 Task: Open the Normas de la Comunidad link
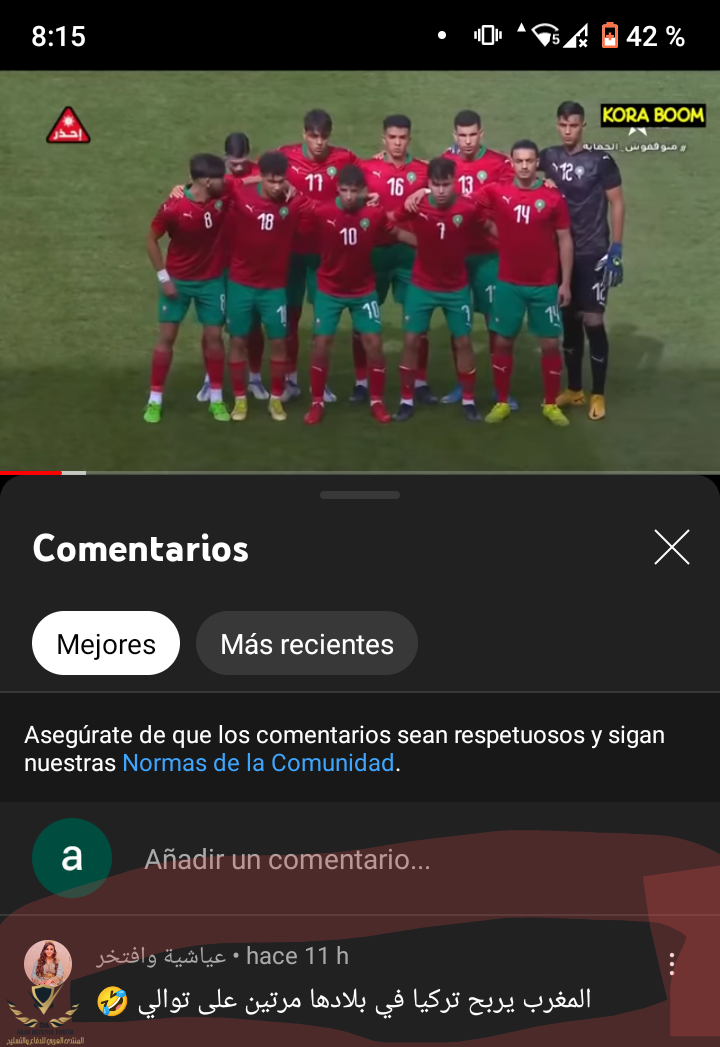point(258,763)
